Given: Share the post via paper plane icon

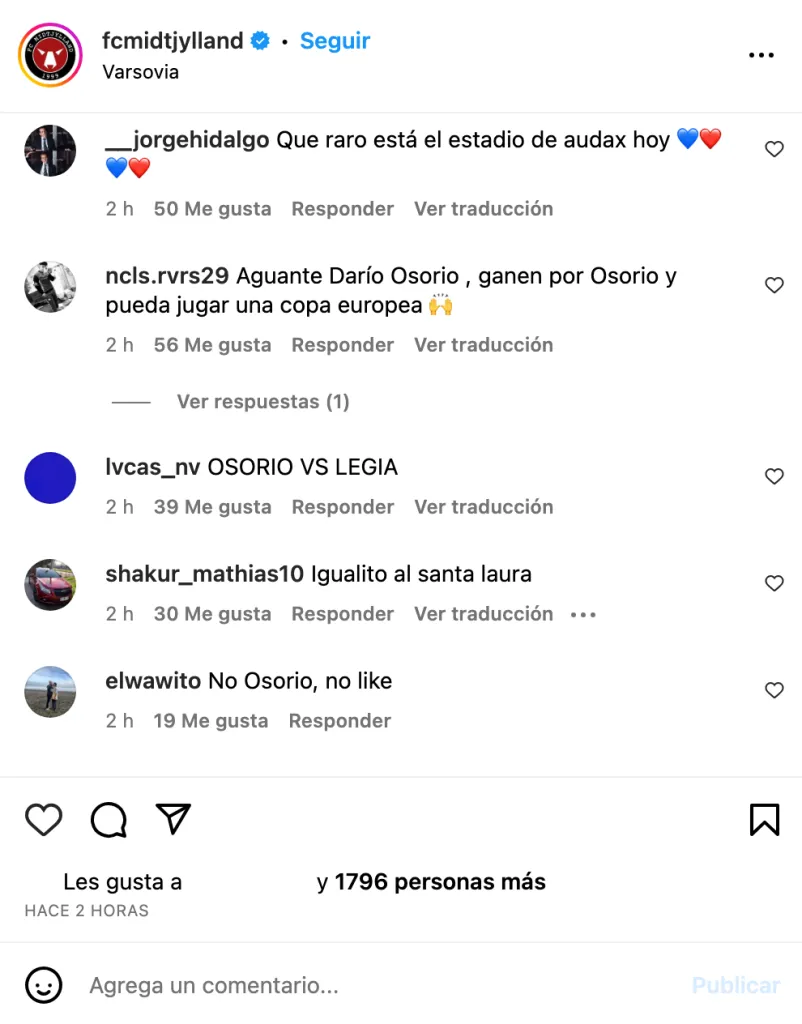Looking at the screenshot, I should click(x=173, y=820).
